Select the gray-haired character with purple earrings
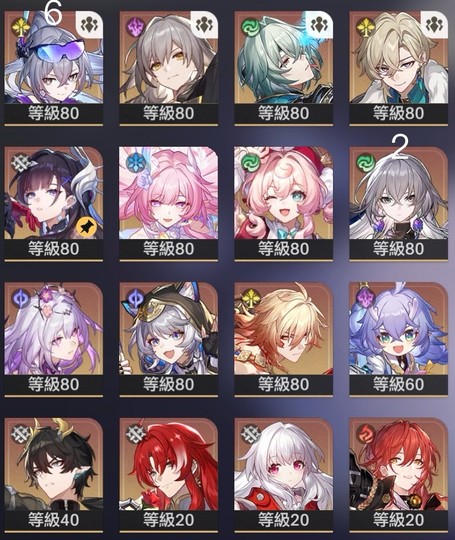 pyautogui.click(x=399, y=204)
